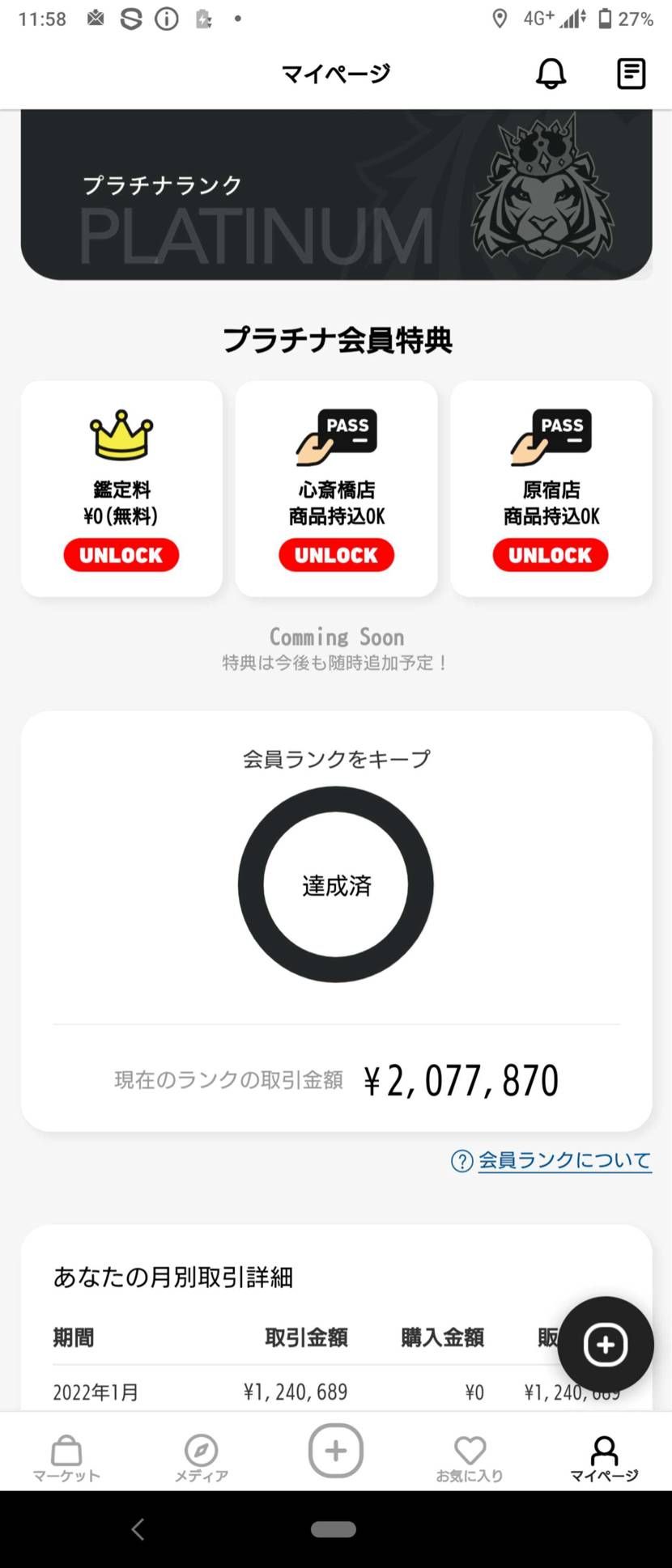Unlock the 原宿店 商品持込OK benefit

(x=550, y=555)
